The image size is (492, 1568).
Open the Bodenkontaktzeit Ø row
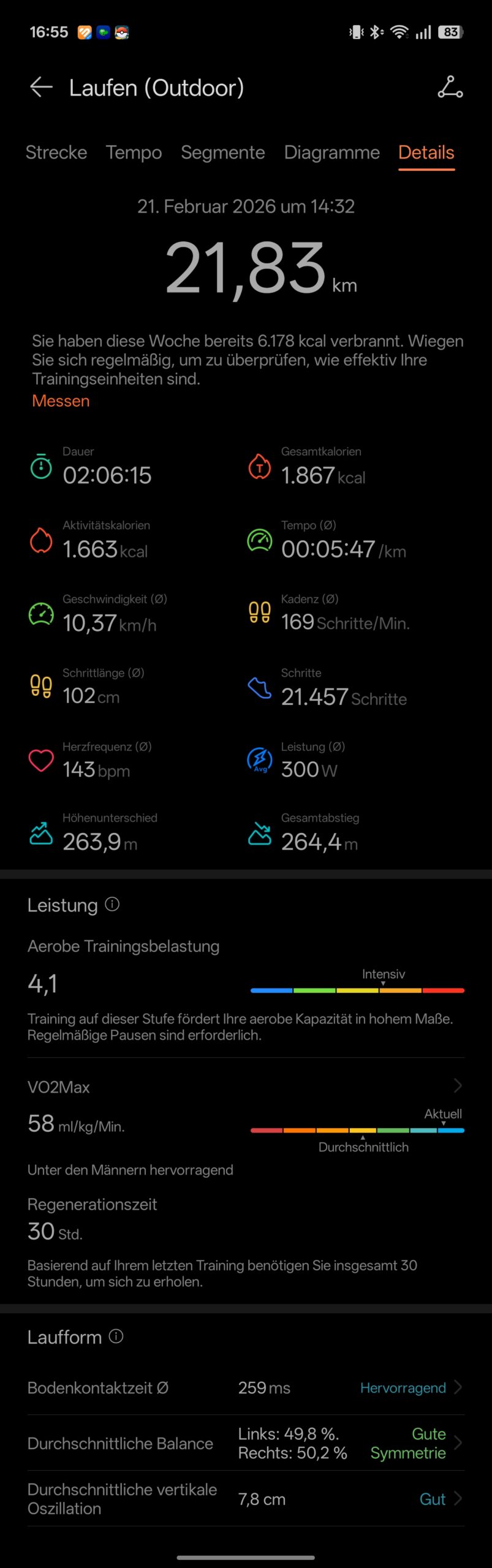(245, 1388)
